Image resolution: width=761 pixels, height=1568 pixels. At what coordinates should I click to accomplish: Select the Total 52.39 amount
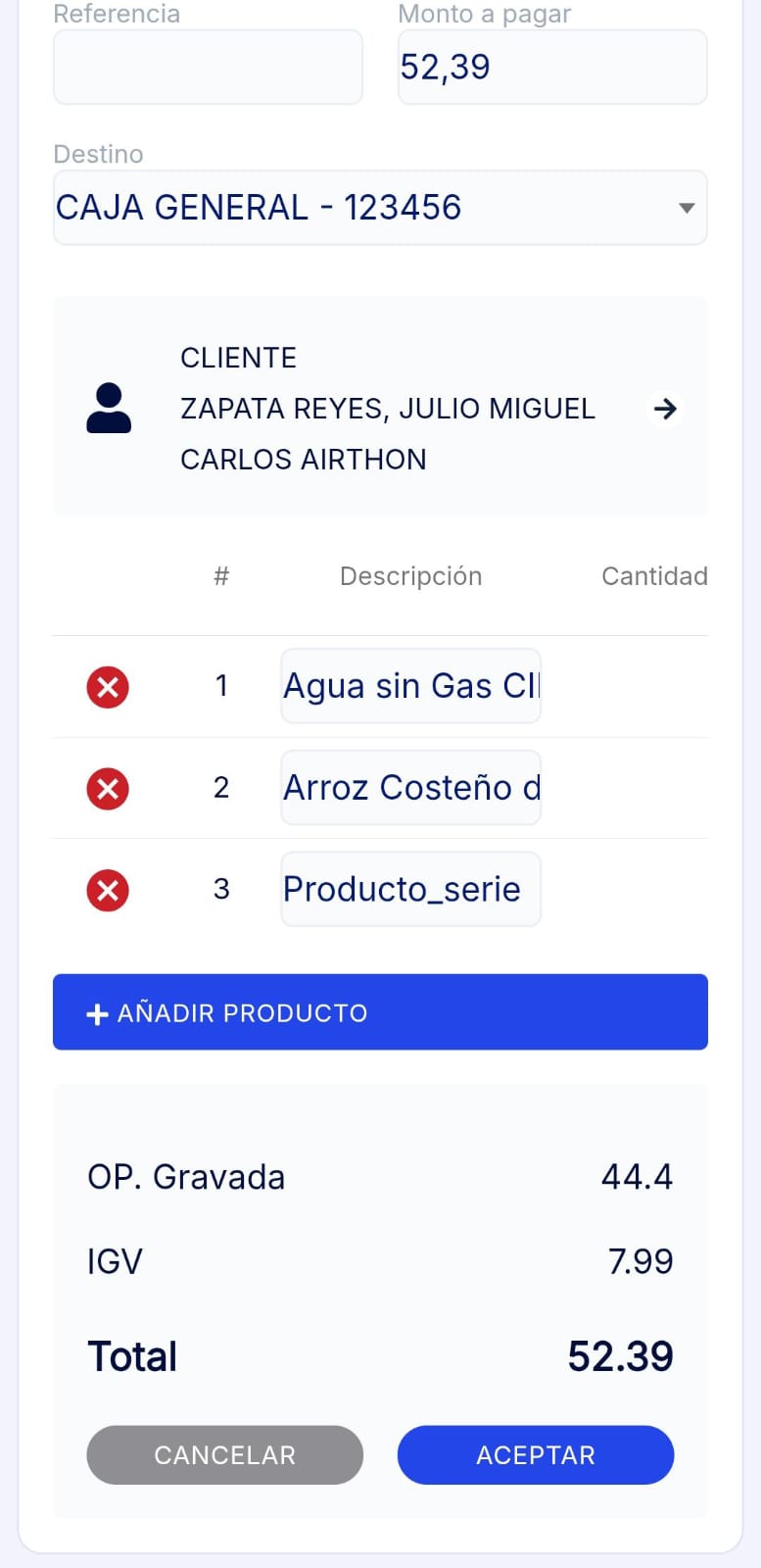click(620, 1356)
